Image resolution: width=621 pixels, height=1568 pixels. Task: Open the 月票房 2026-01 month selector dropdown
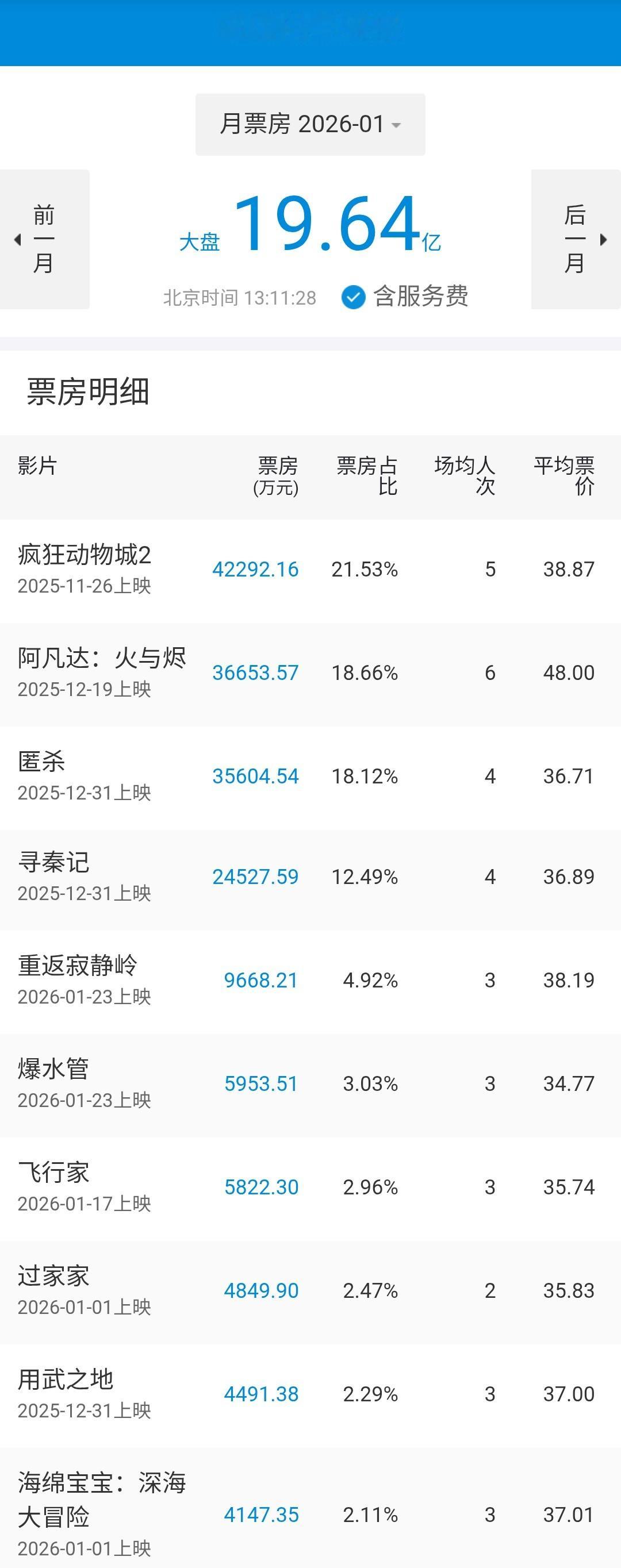pyautogui.click(x=310, y=124)
